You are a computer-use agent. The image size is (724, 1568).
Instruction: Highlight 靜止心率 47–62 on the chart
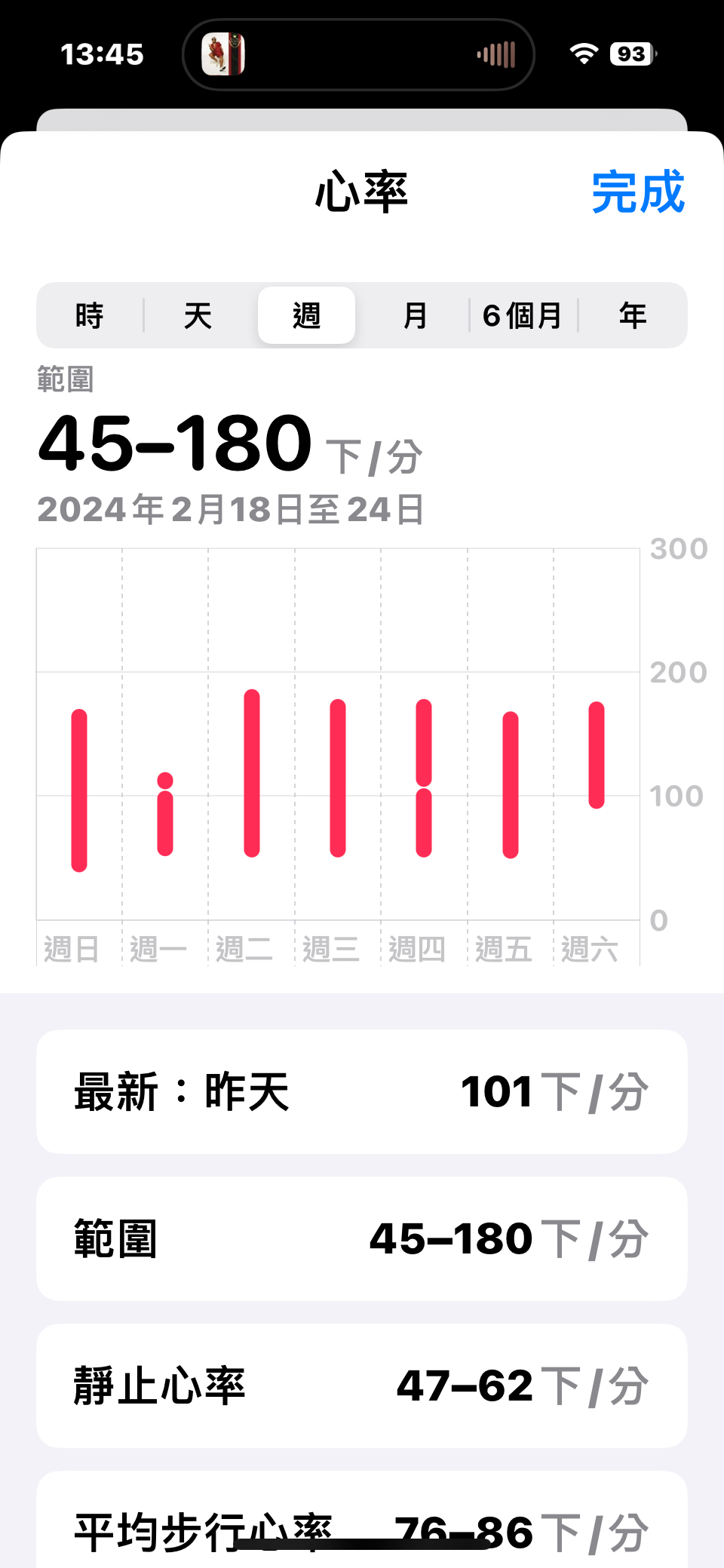click(362, 1385)
